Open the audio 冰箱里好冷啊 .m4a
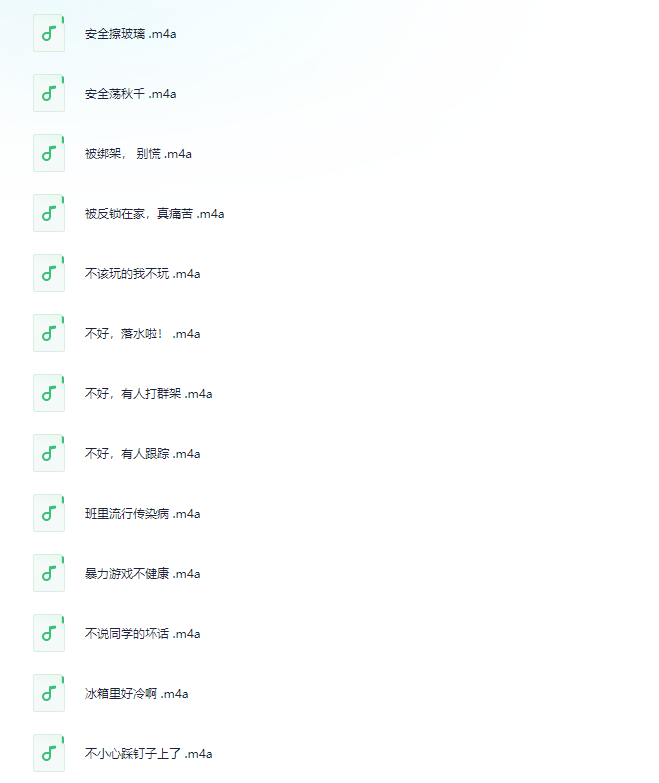This screenshot has width=659, height=783. click(x=136, y=694)
